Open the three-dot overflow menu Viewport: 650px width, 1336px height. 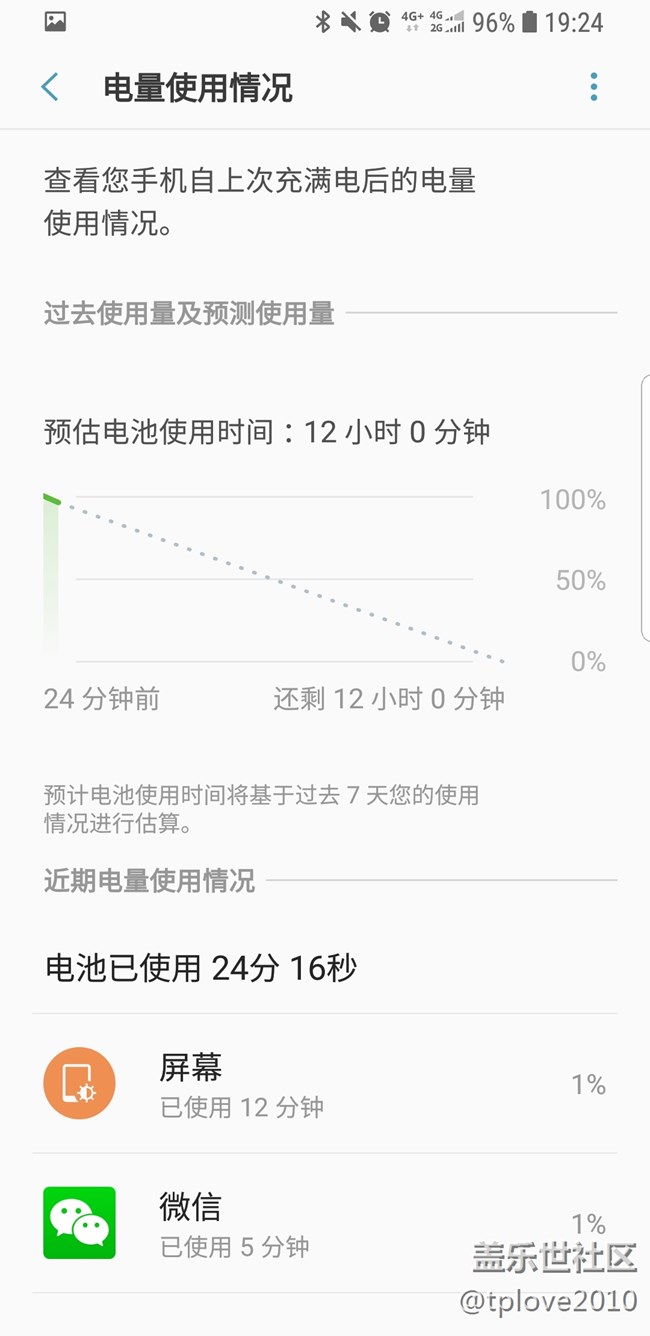click(x=593, y=88)
